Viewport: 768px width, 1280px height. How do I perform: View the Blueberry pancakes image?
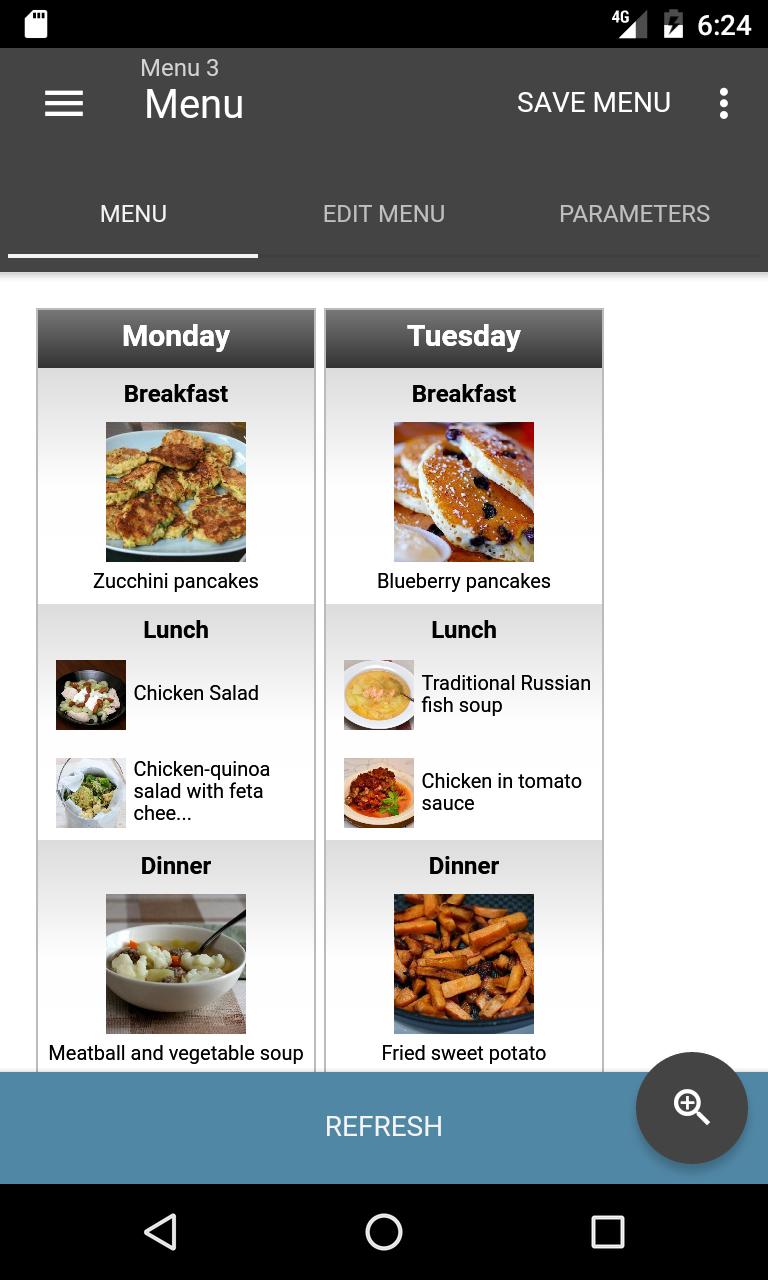(463, 491)
